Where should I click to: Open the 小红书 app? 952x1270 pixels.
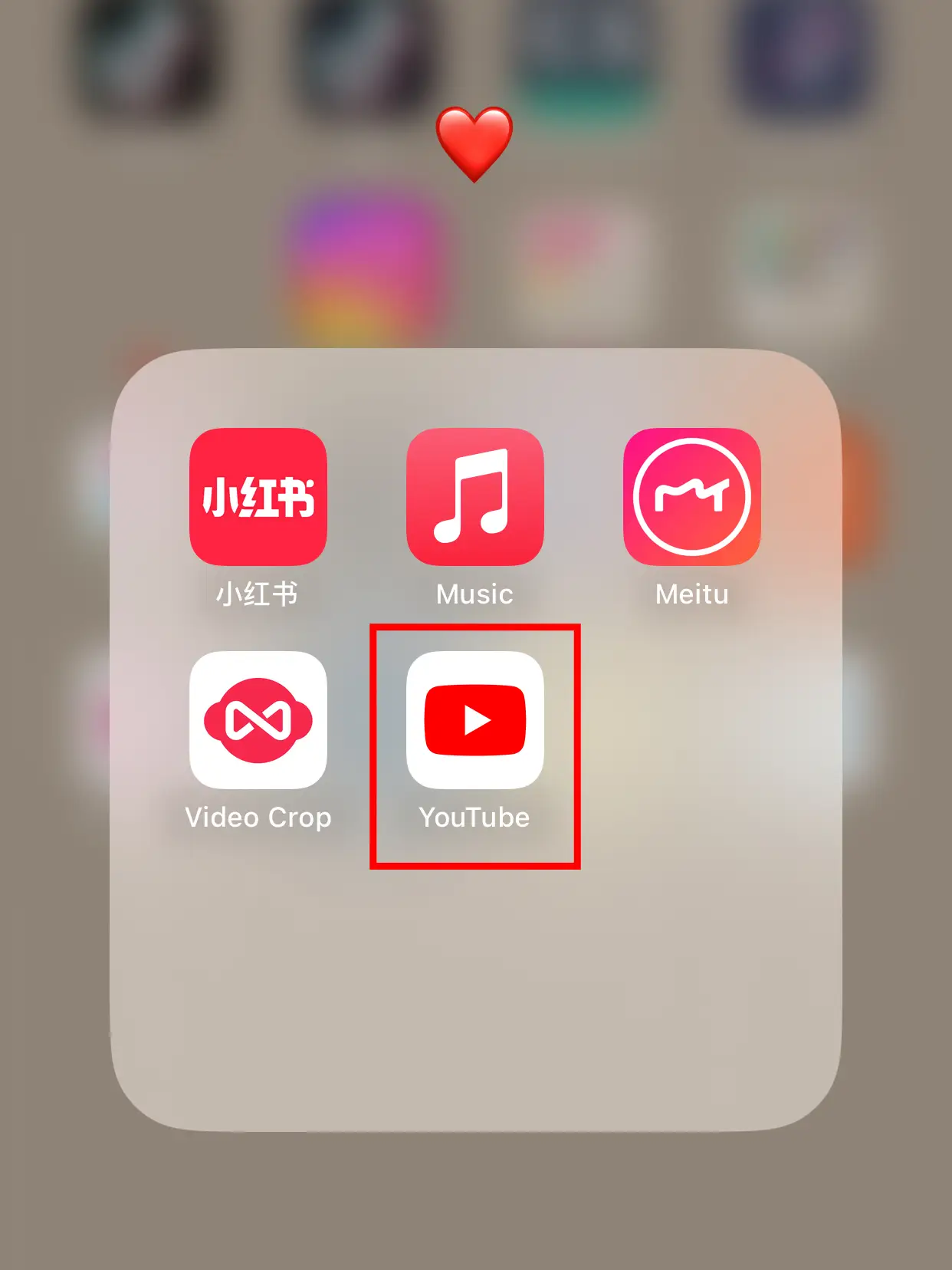coord(258,497)
